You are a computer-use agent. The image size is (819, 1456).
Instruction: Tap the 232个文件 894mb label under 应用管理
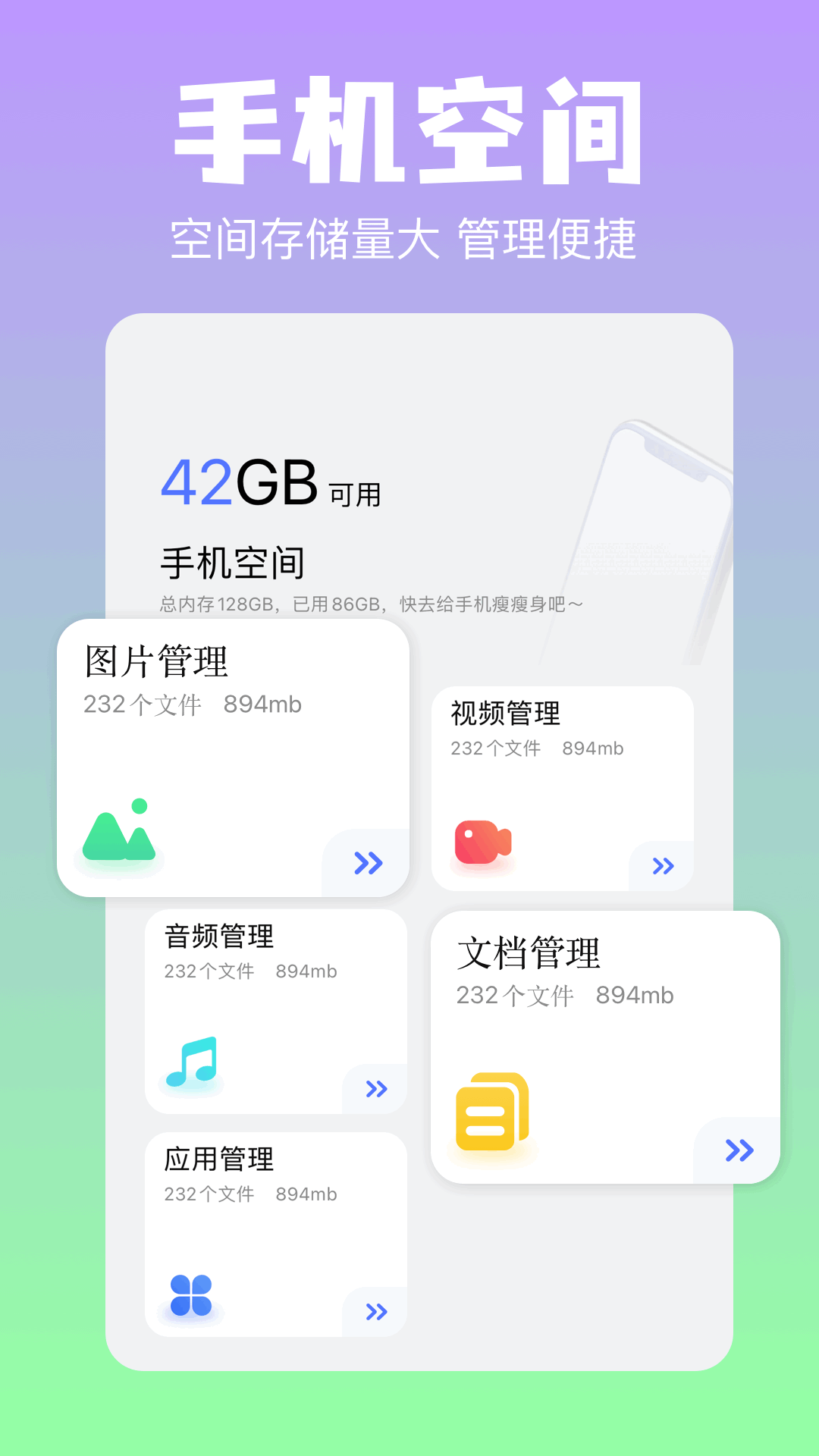pos(250,1194)
